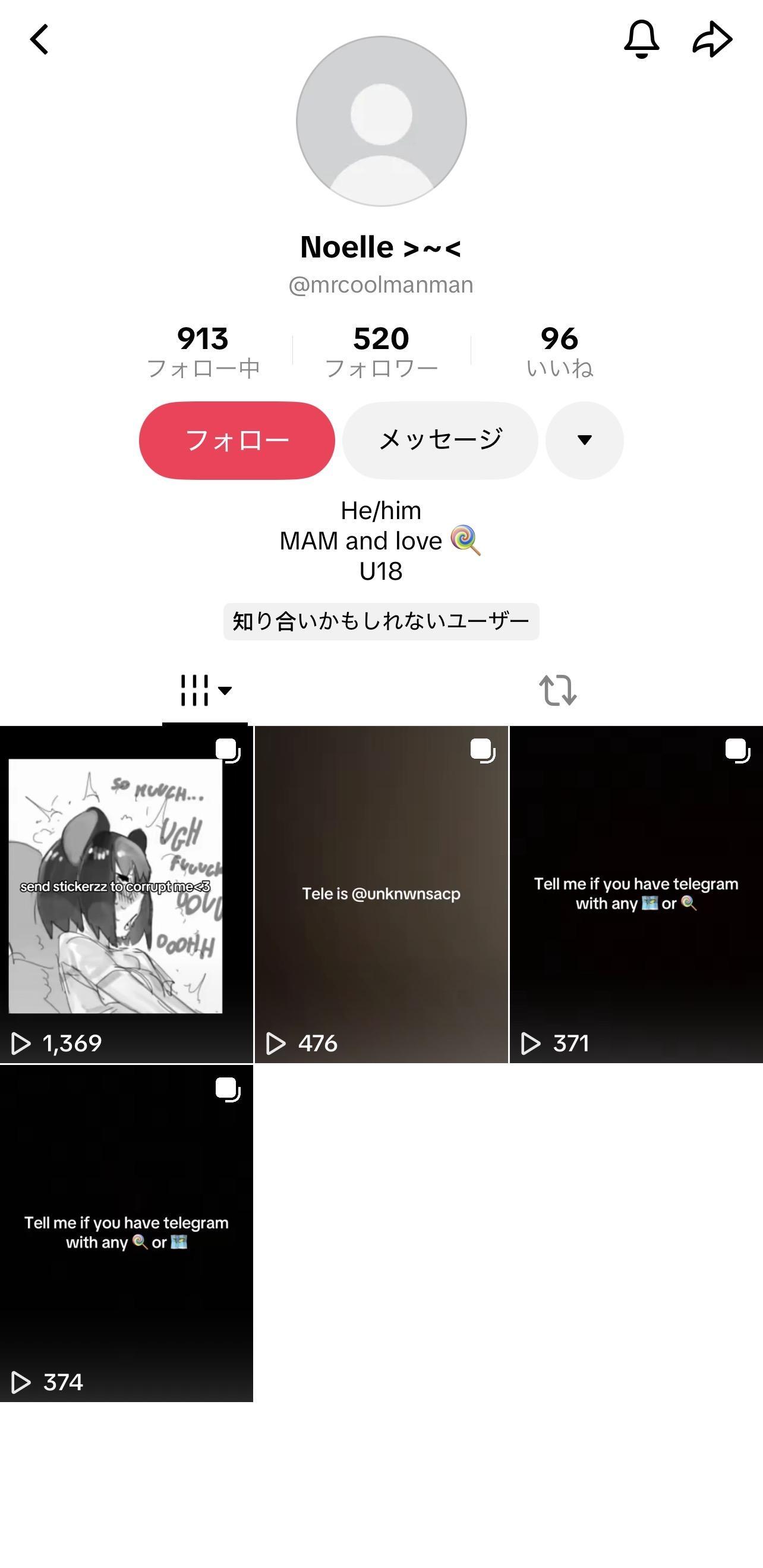
Task: Tap the メッセージ button
Action: (x=440, y=440)
